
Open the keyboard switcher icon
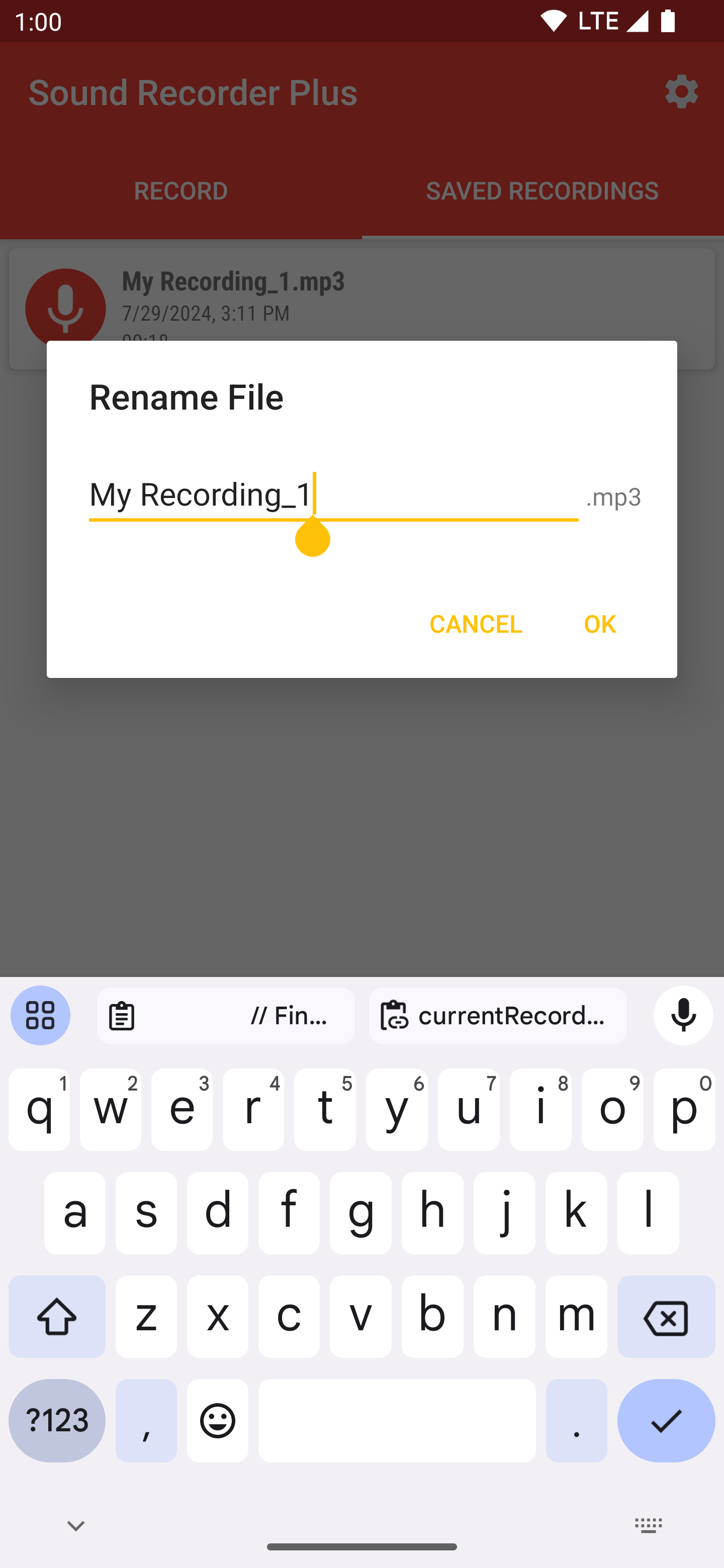tap(648, 1525)
